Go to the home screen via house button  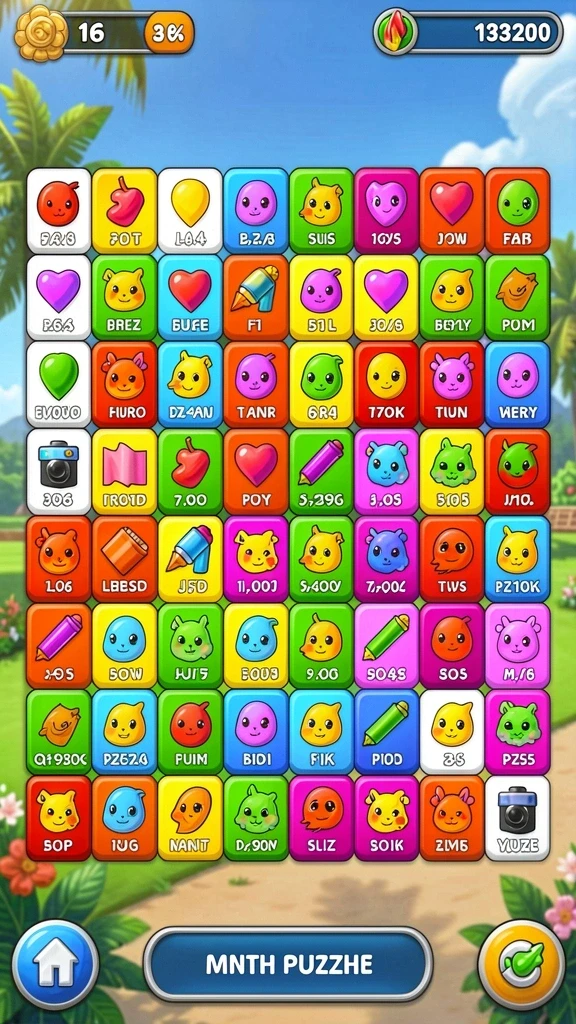point(56,964)
